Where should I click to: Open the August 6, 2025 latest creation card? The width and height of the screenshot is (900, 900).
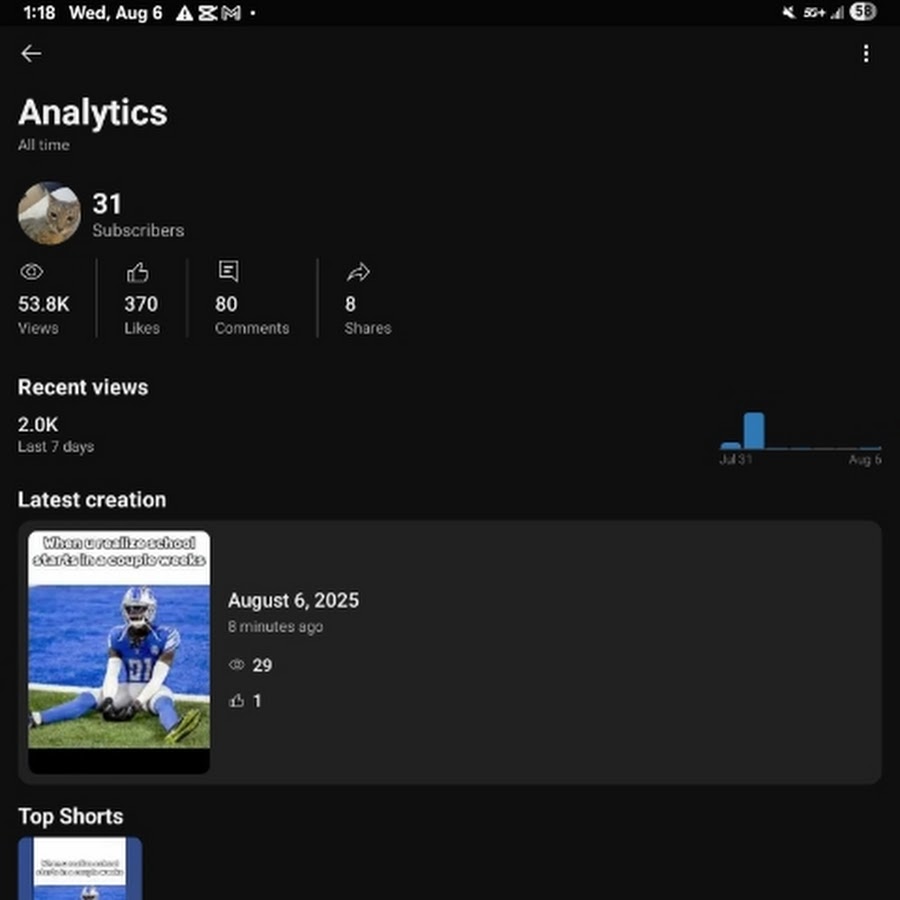pos(449,651)
